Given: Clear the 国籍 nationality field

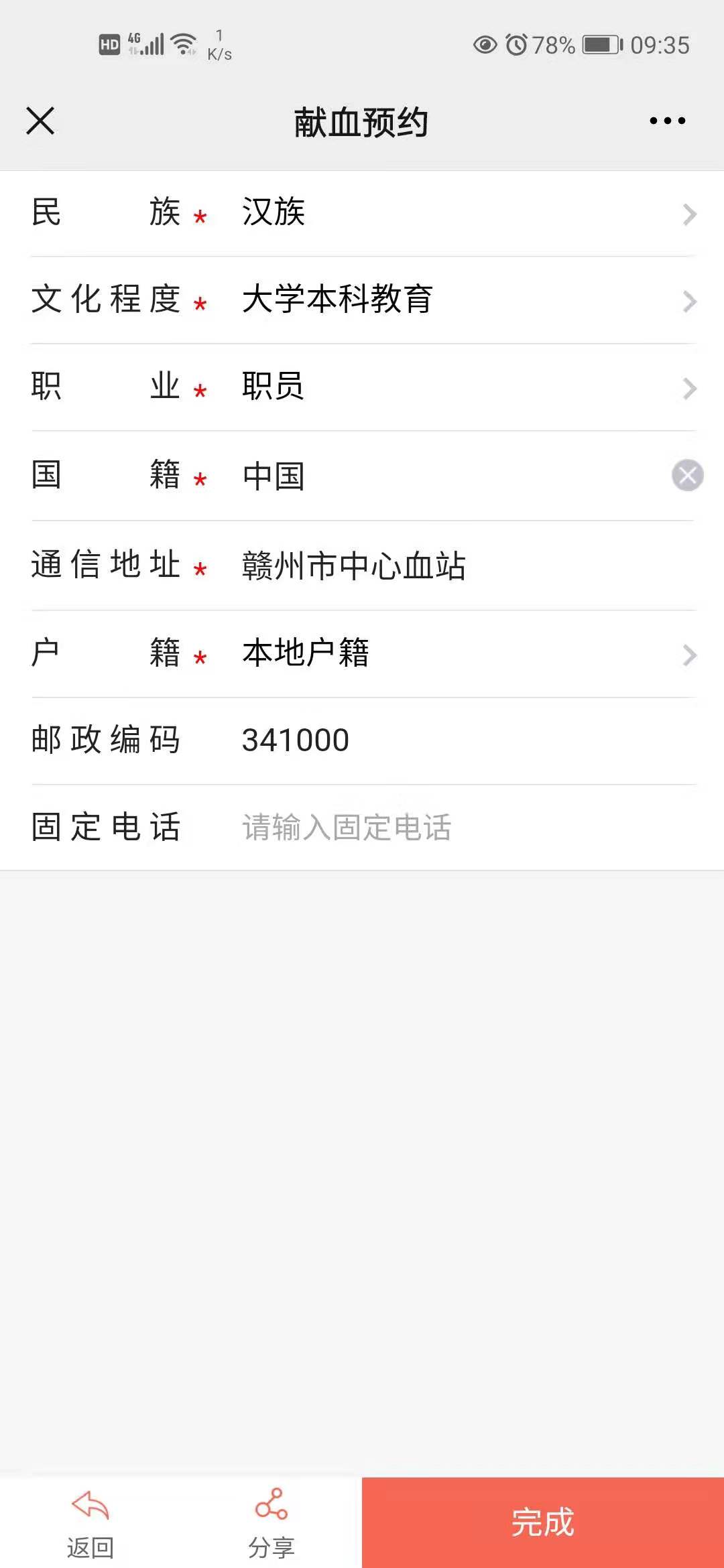Looking at the screenshot, I should coord(687,475).
